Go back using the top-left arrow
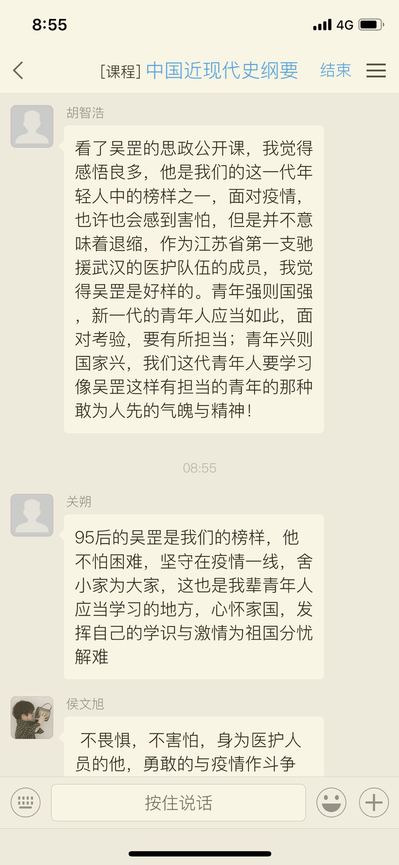The height and width of the screenshot is (865, 399). [x=19, y=70]
